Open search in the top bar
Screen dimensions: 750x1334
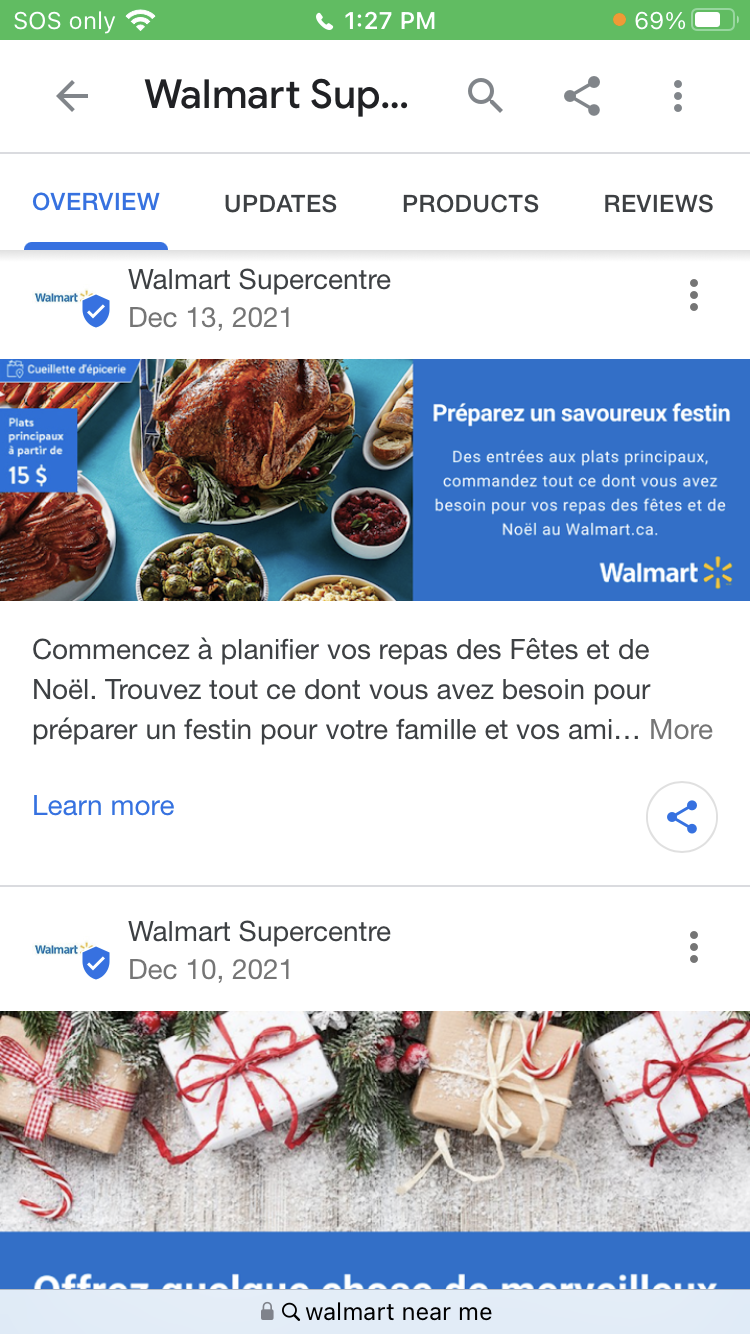tap(485, 96)
